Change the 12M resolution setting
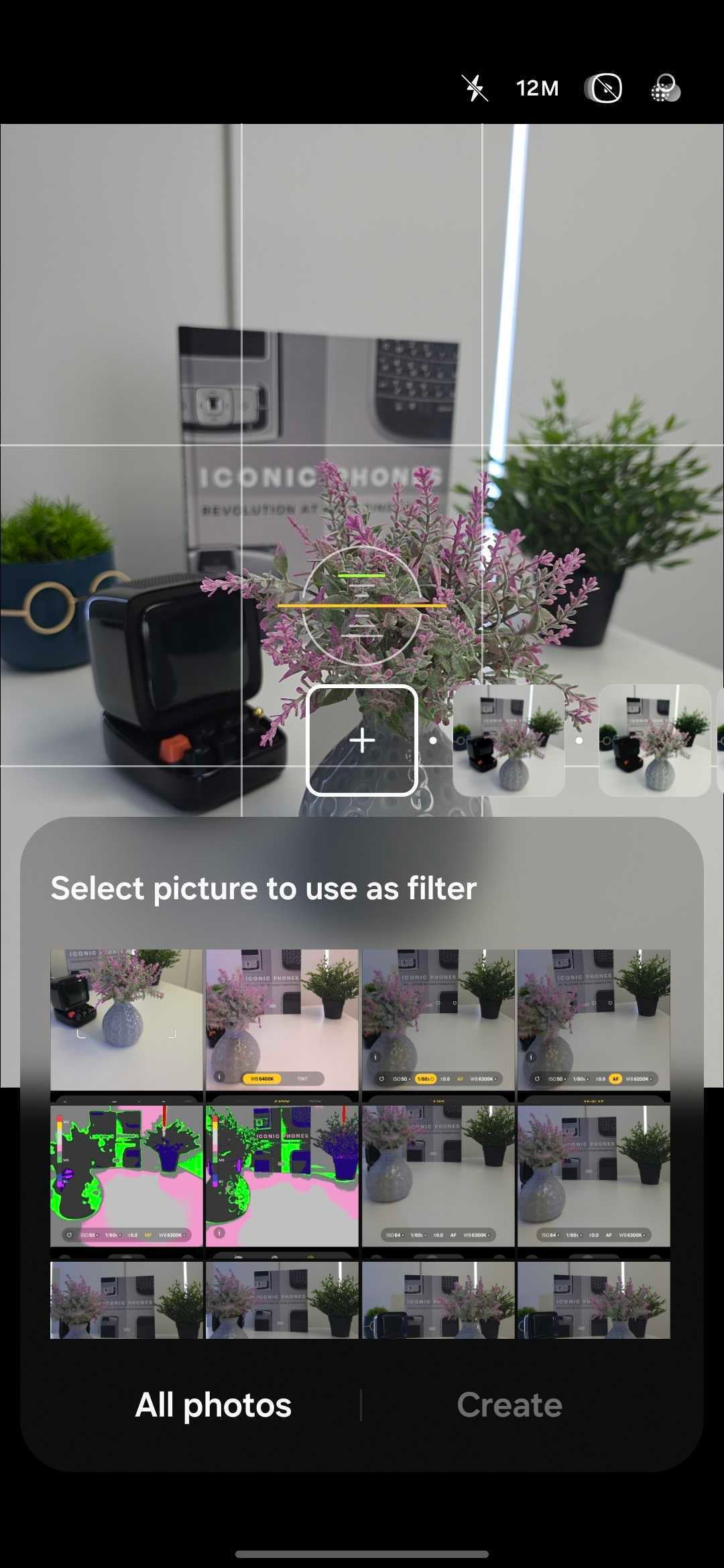This screenshot has height=1568, width=724. (537, 88)
